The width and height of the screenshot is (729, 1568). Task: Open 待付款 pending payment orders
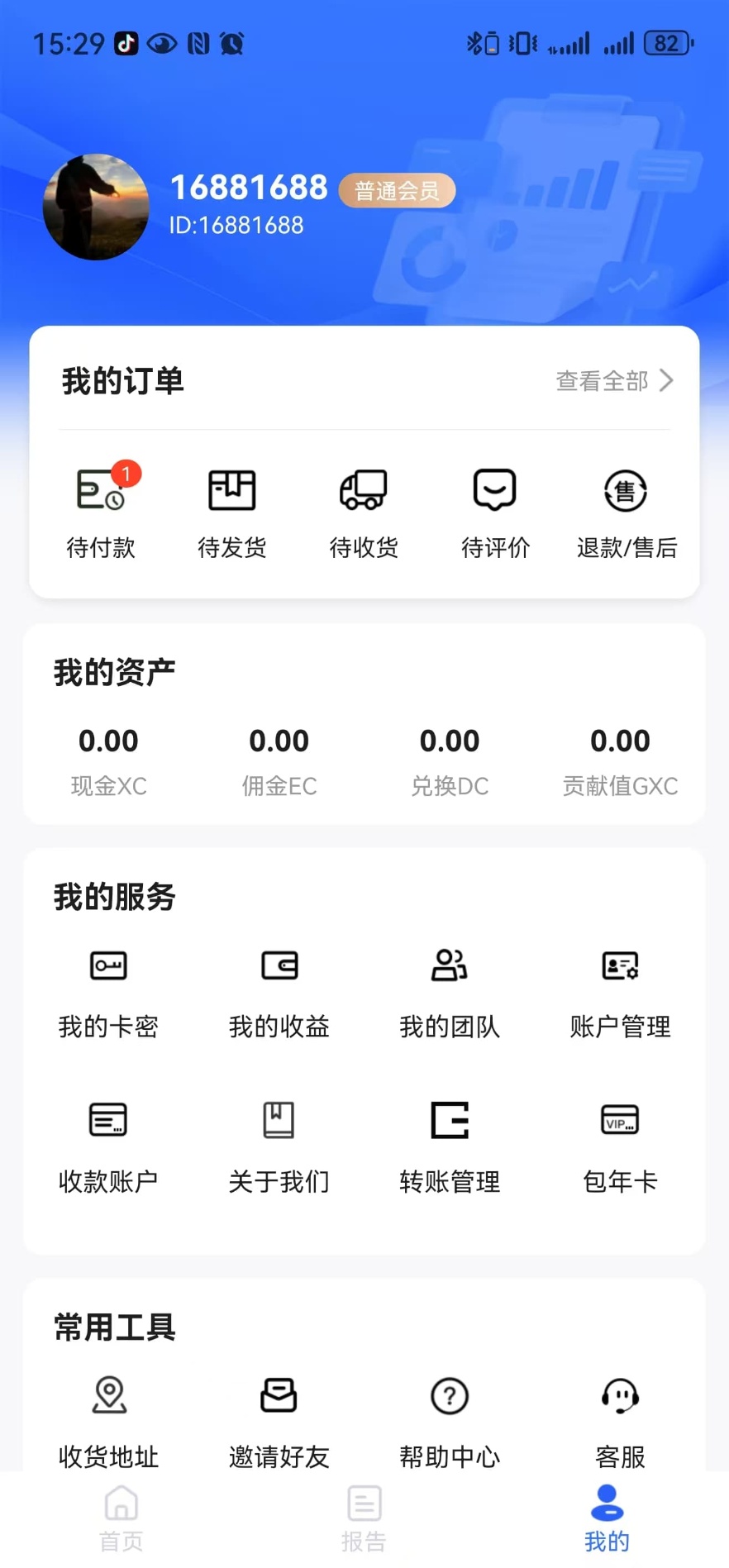coord(101,511)
